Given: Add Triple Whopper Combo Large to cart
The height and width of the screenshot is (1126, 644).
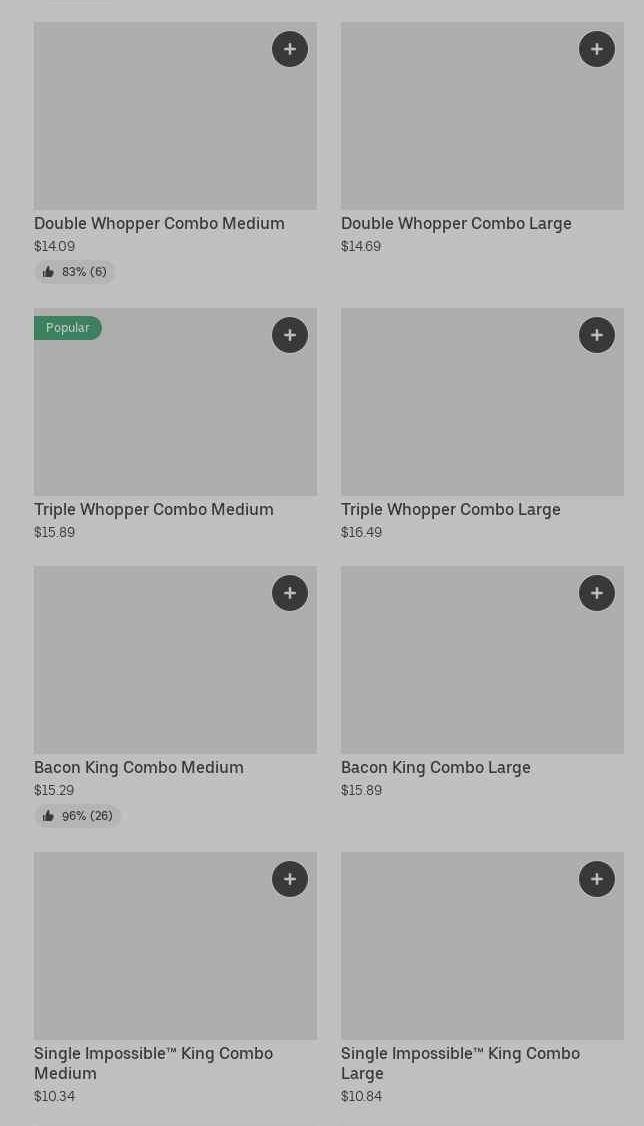Looking at the screenshot, I should click(x=597, y=335).
